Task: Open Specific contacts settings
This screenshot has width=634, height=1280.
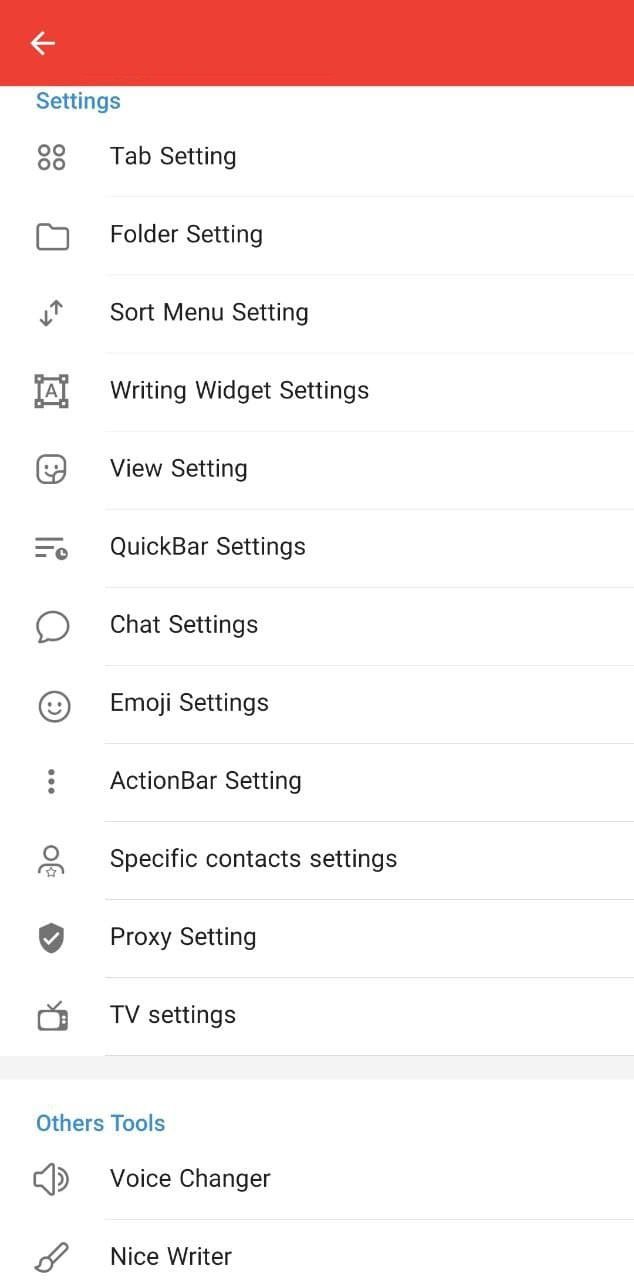Action: tap(253, 859)
